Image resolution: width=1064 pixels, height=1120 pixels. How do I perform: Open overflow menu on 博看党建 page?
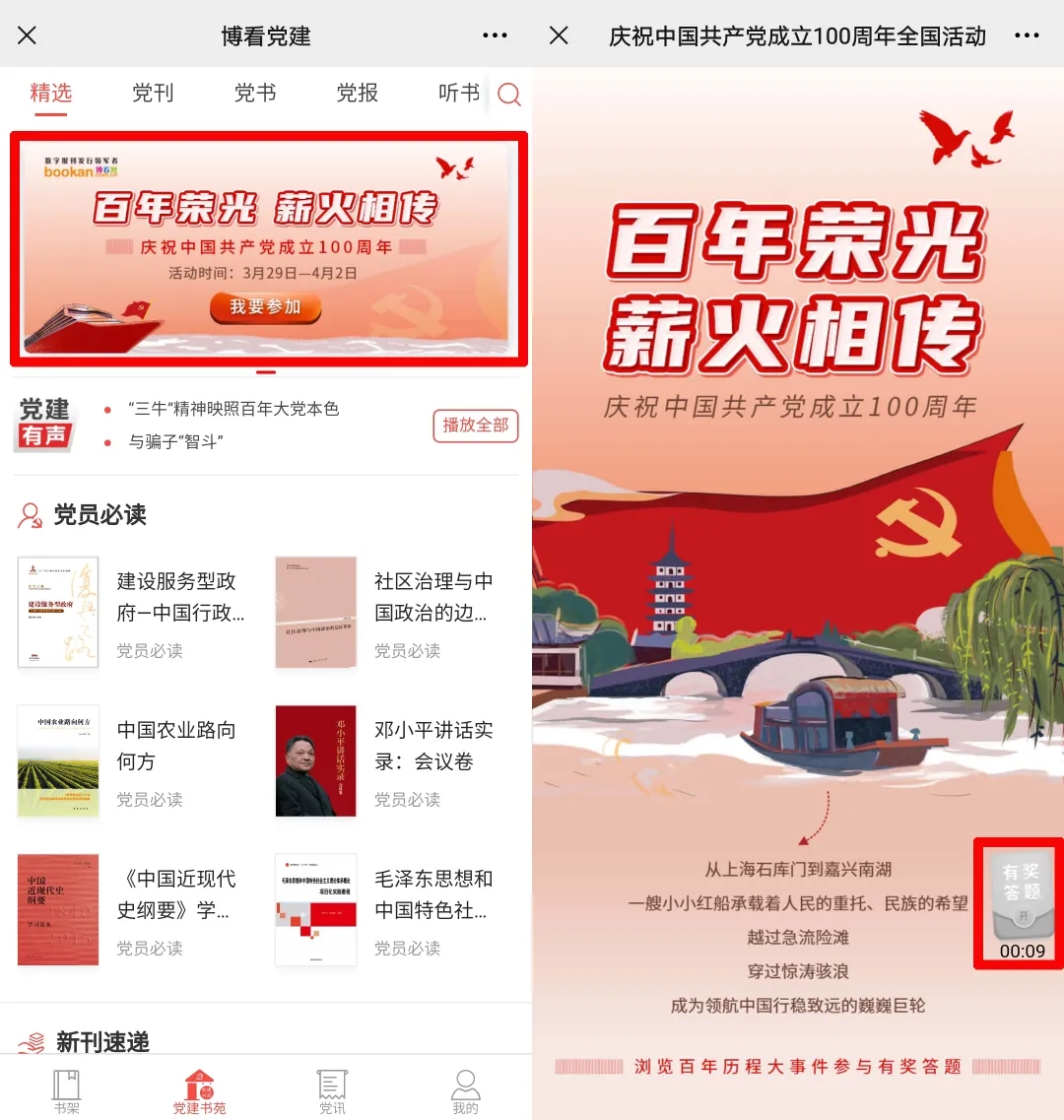click(495, 35)
